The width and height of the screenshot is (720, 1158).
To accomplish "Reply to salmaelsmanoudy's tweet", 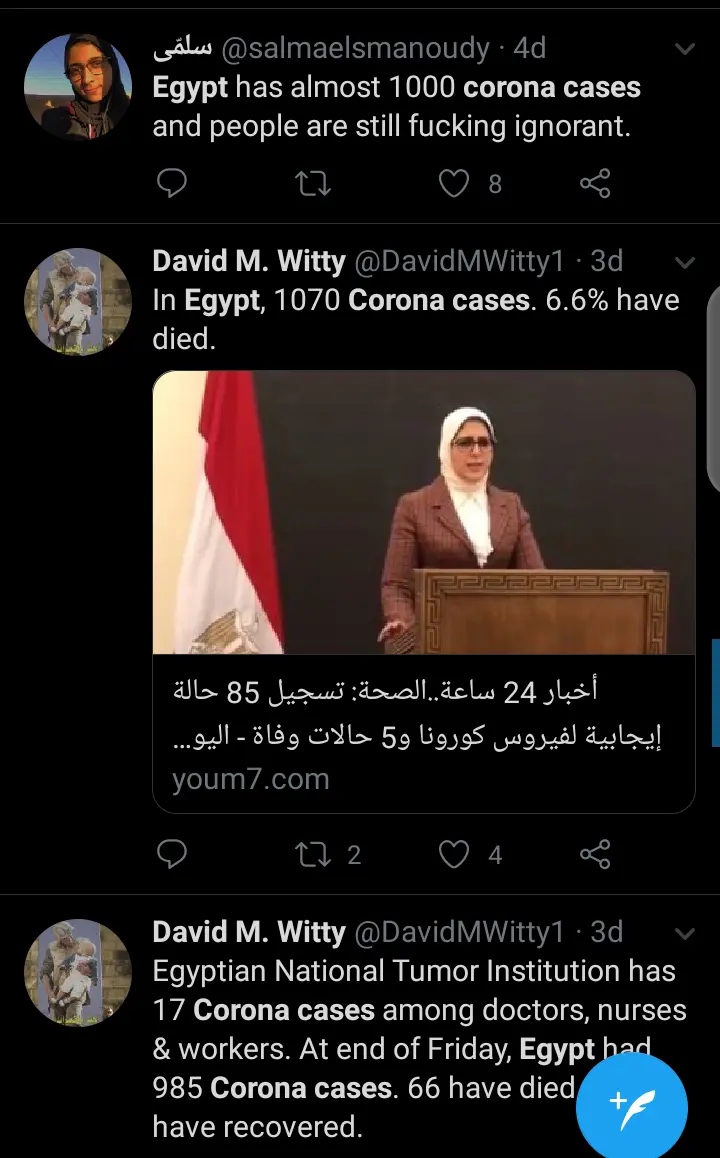I will click(x=171, y=182).
